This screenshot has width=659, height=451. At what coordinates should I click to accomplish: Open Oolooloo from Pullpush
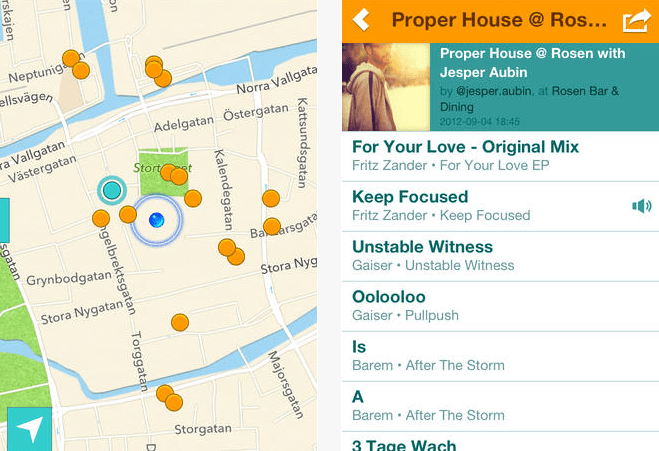tap(500, 306)
